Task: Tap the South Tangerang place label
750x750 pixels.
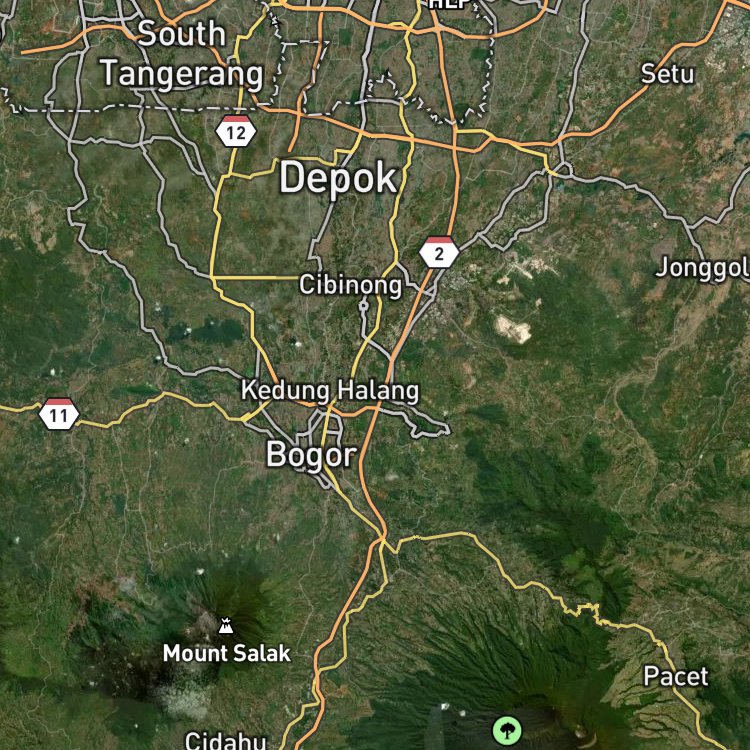Action: click(x=182, y=54)
